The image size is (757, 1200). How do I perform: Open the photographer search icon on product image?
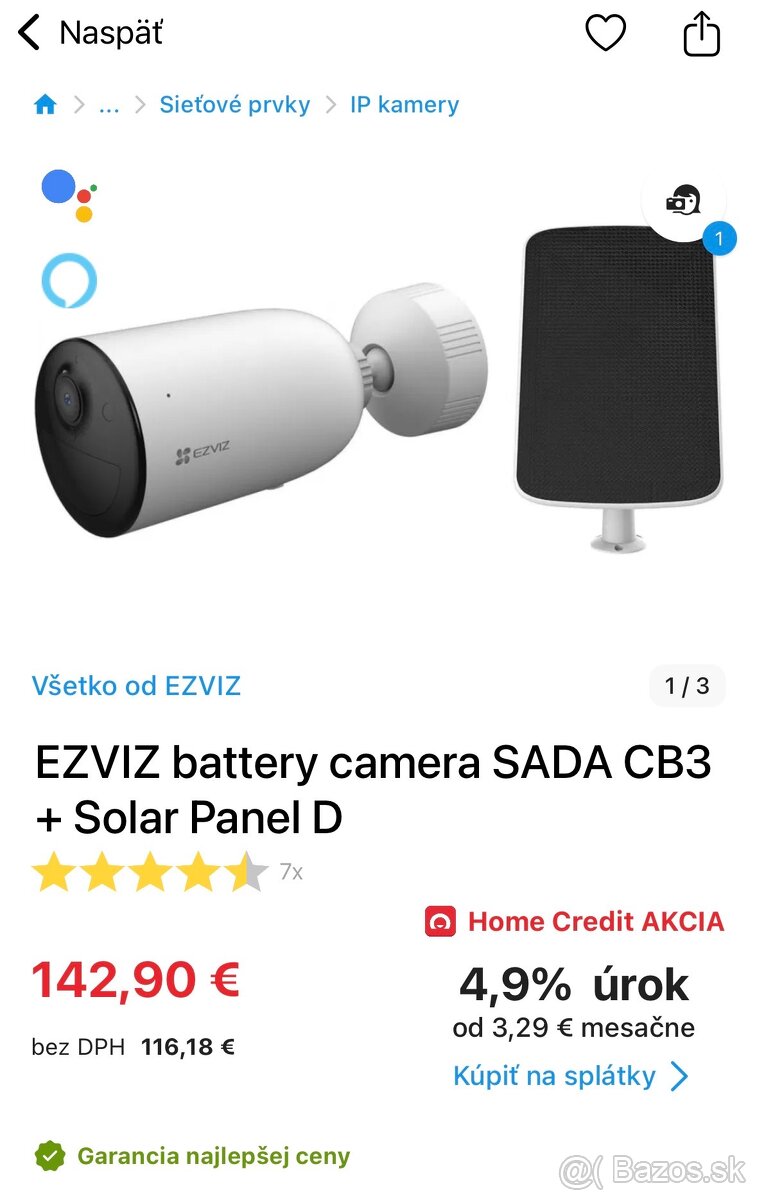(682, 200)
